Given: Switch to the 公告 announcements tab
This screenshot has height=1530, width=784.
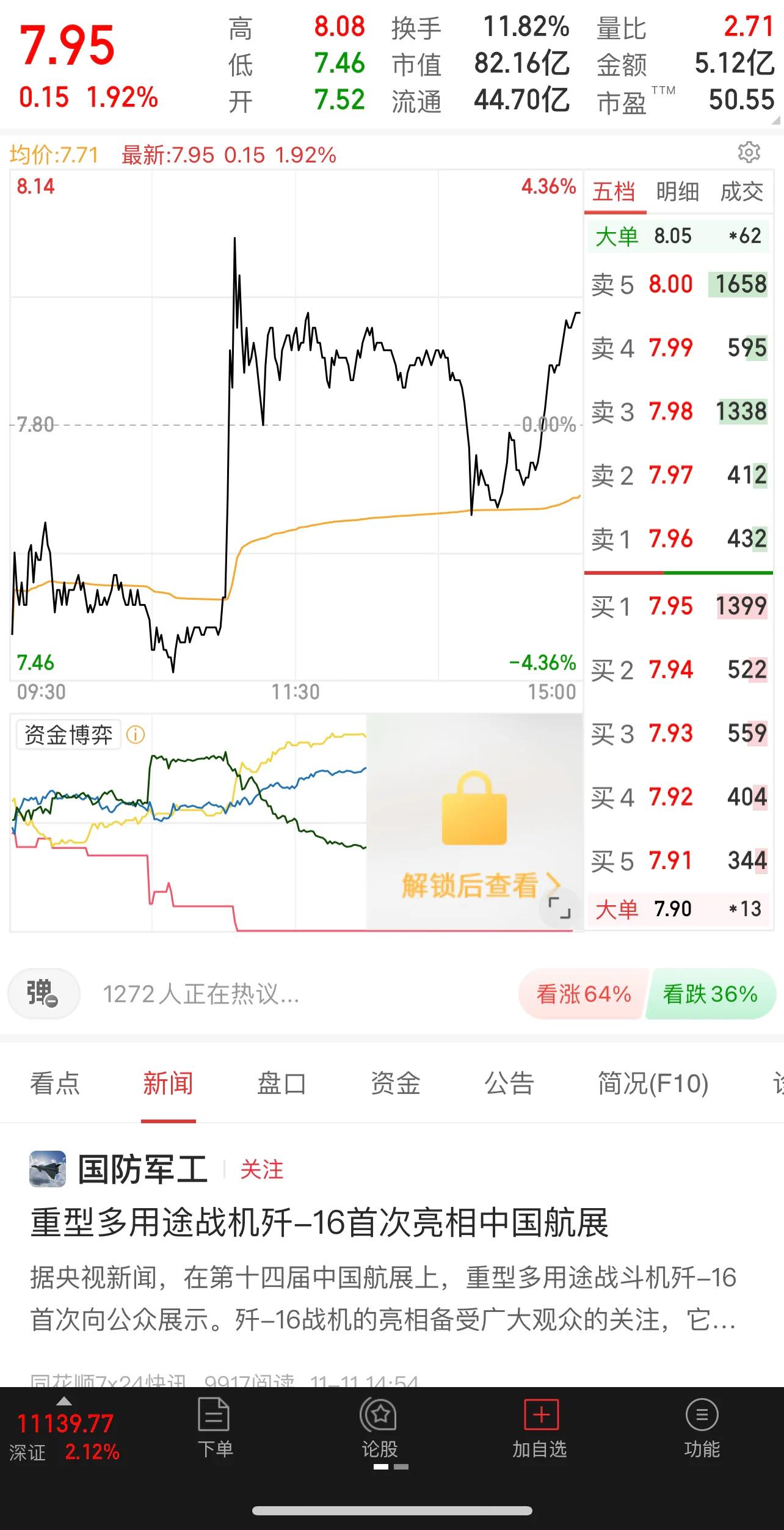Looking at the screenshot, I should click(x=509, y=1084).
